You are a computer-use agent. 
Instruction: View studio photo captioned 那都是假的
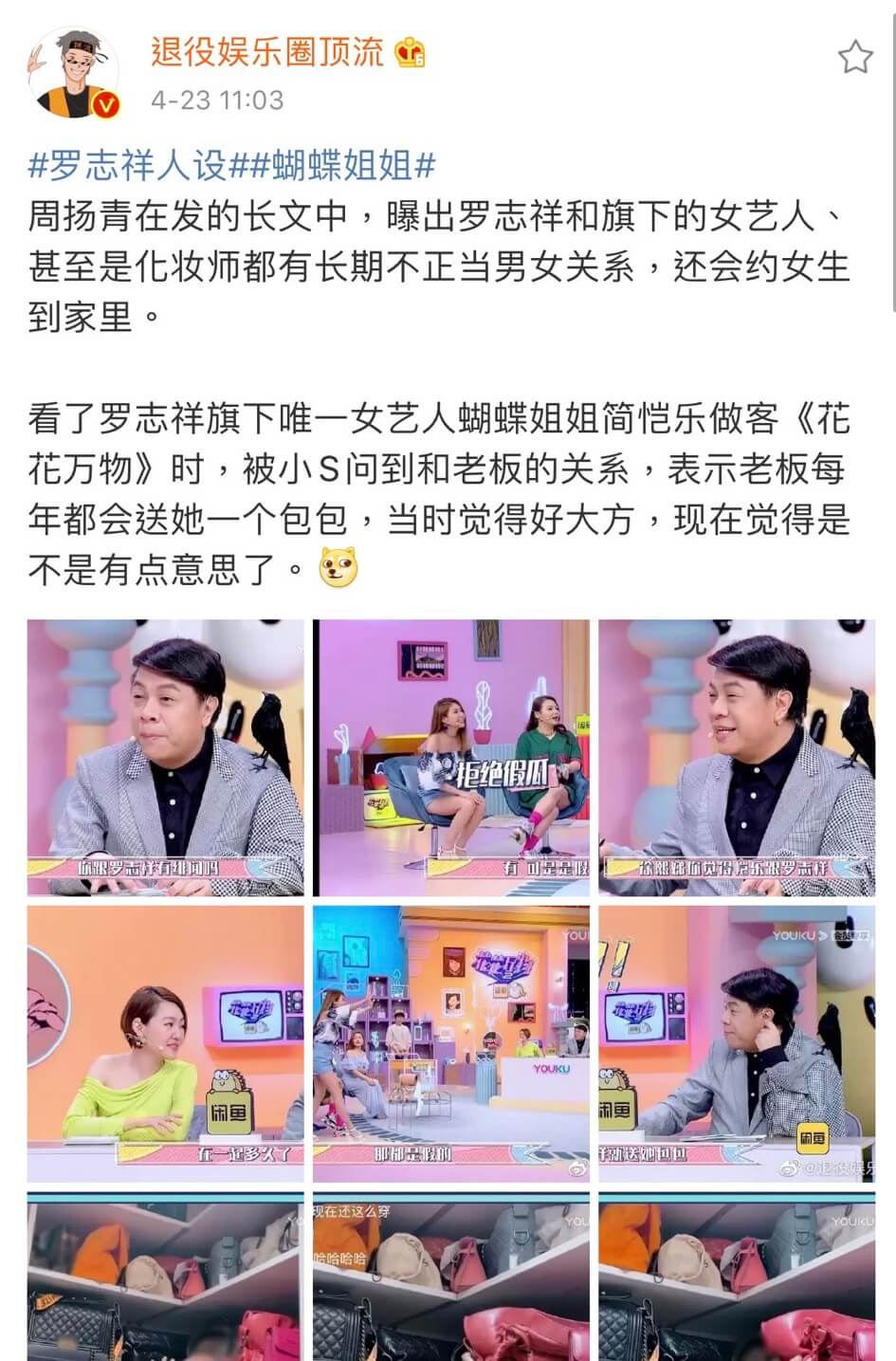451,1043
